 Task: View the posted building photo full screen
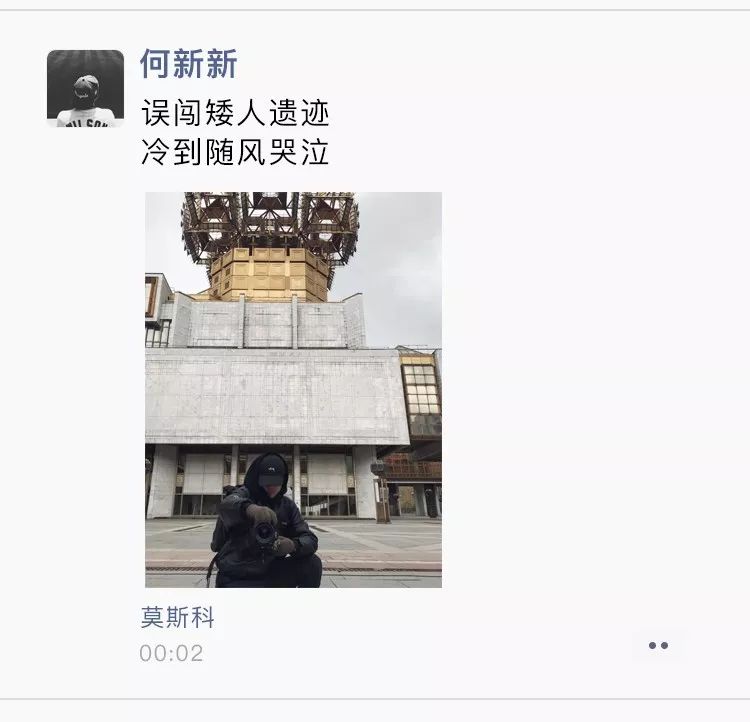coord(293,389)
